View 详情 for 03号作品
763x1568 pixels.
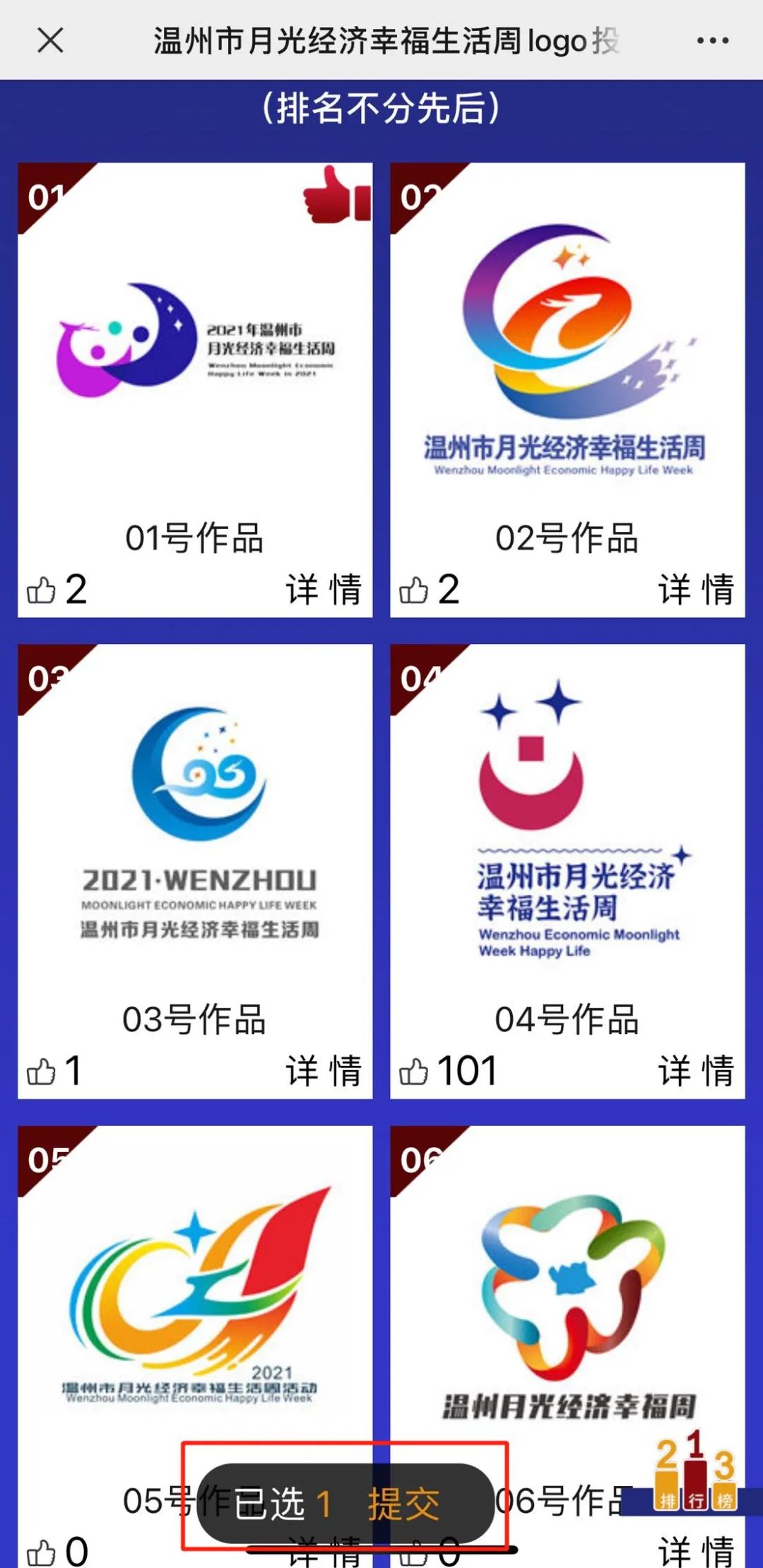[324, 1071]
